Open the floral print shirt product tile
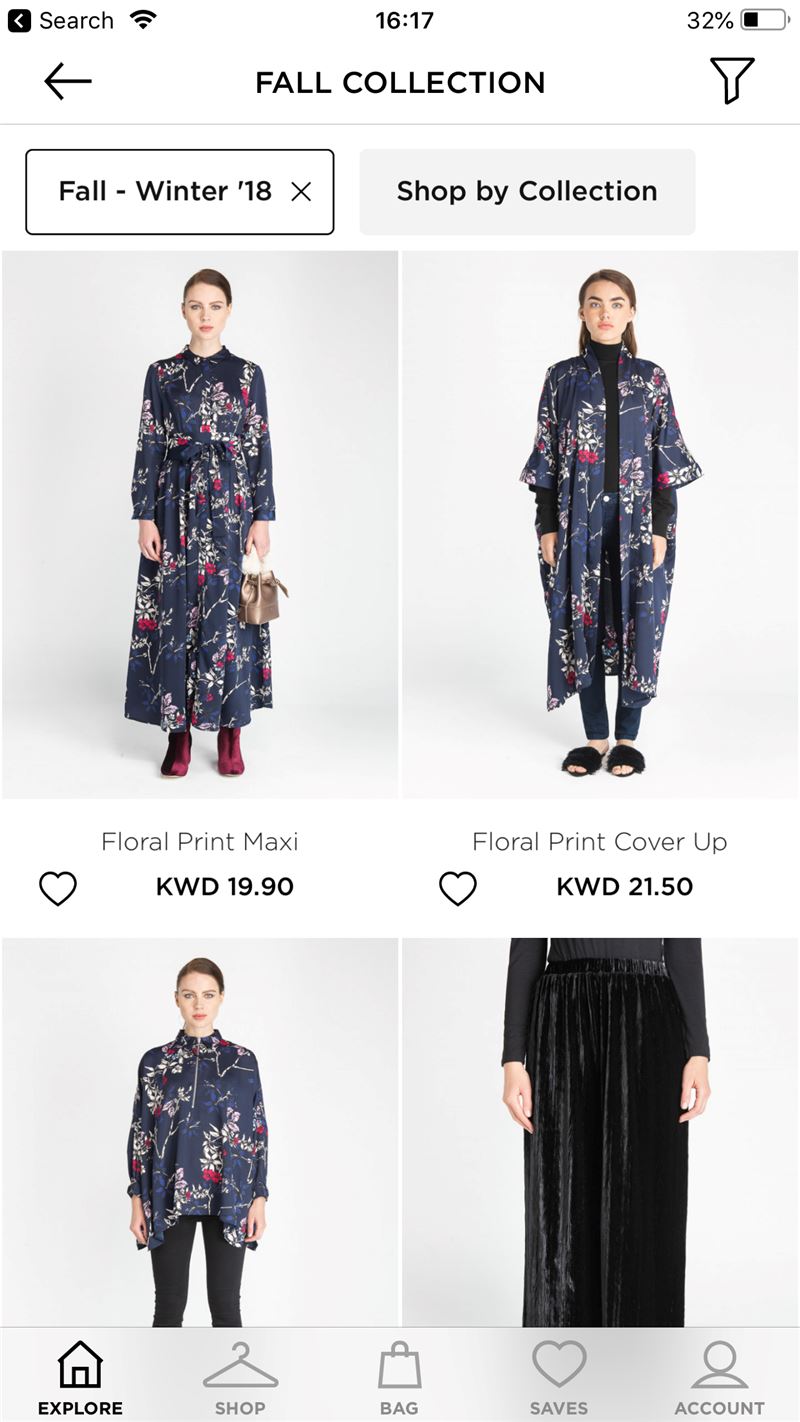Screen dimensions: 800x1422 point(200,1132)
